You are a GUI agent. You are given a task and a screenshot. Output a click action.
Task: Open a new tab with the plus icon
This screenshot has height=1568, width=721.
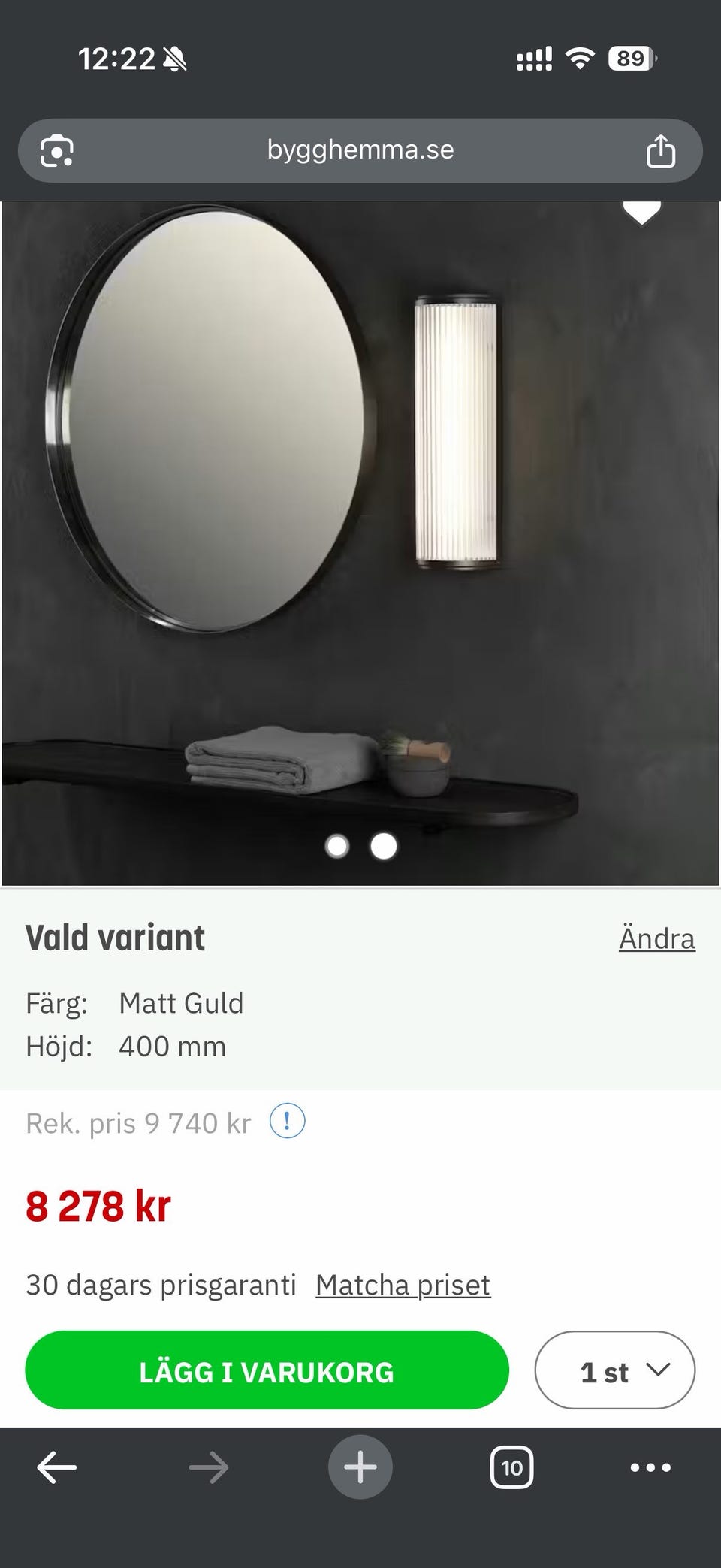pyautogui.click(x=360, y=1467)
